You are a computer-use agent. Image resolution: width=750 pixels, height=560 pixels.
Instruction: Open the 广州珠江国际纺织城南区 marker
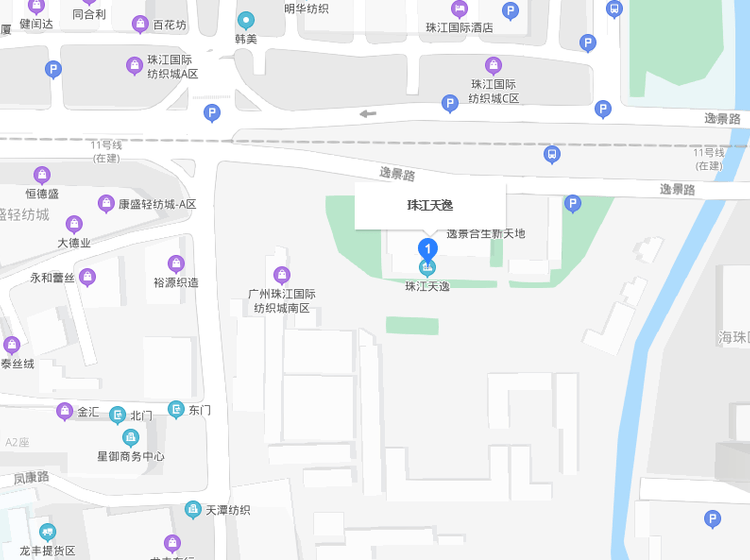click(282, 274)
